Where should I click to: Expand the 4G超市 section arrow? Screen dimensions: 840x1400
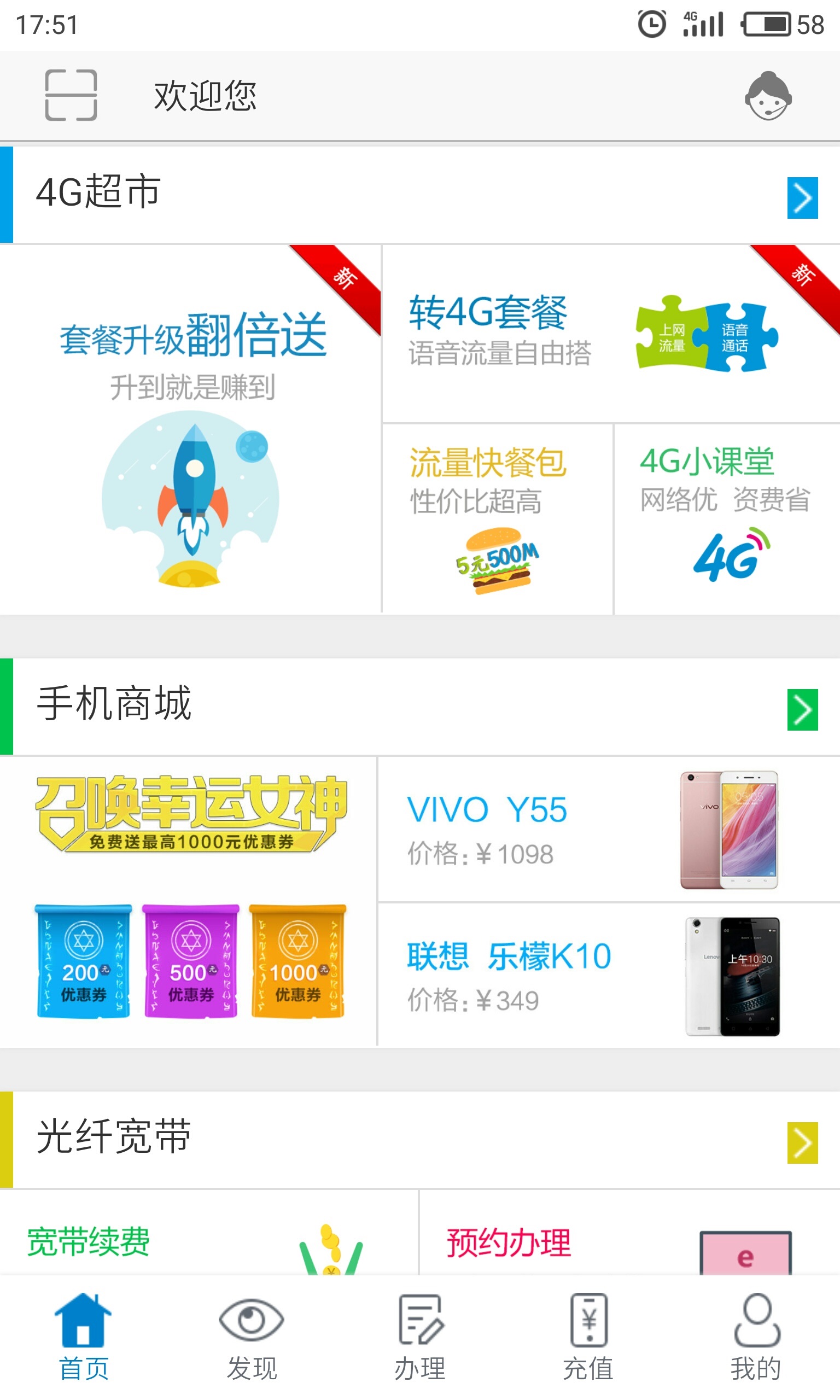click(x=802, y=197)
